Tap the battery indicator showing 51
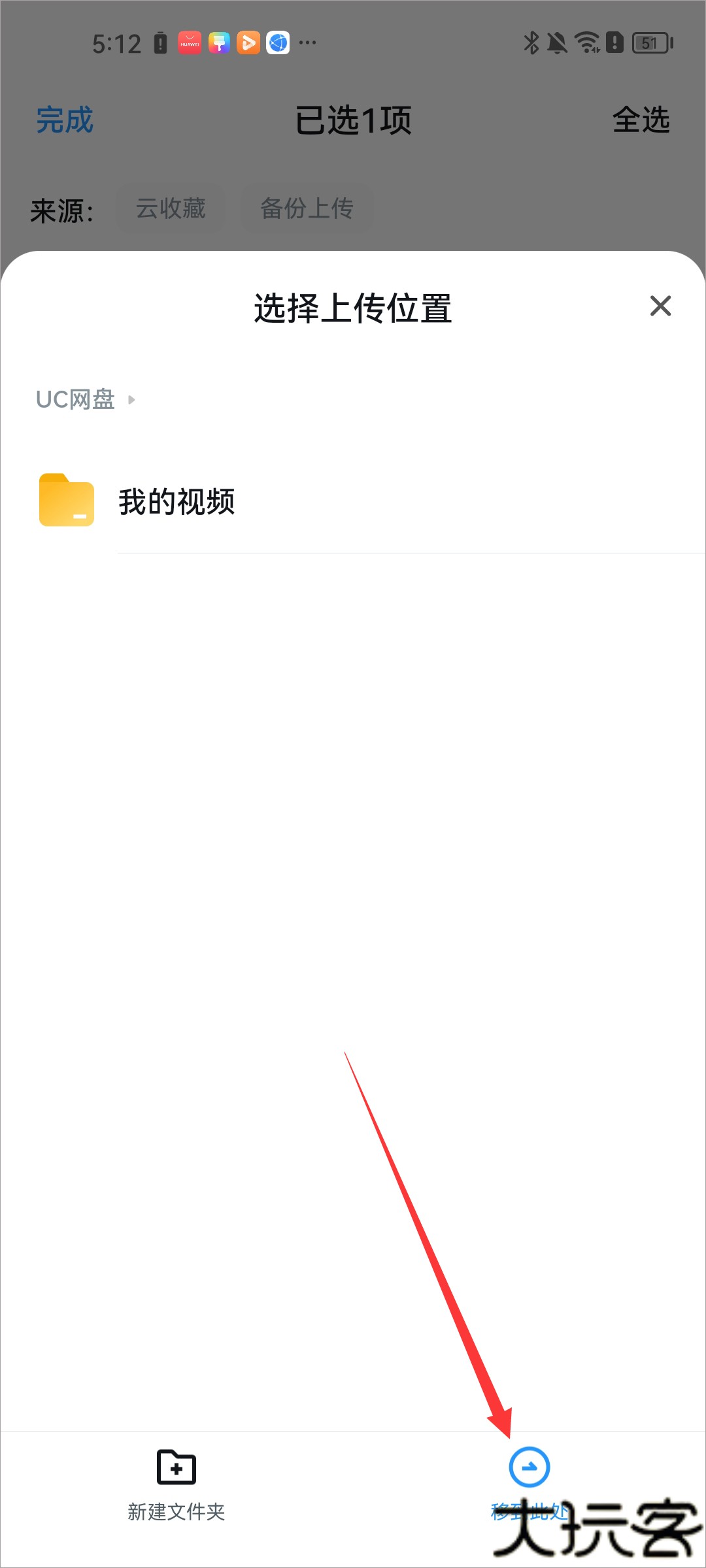Viewport: 706px width, 1568px height. pos(649,42)
